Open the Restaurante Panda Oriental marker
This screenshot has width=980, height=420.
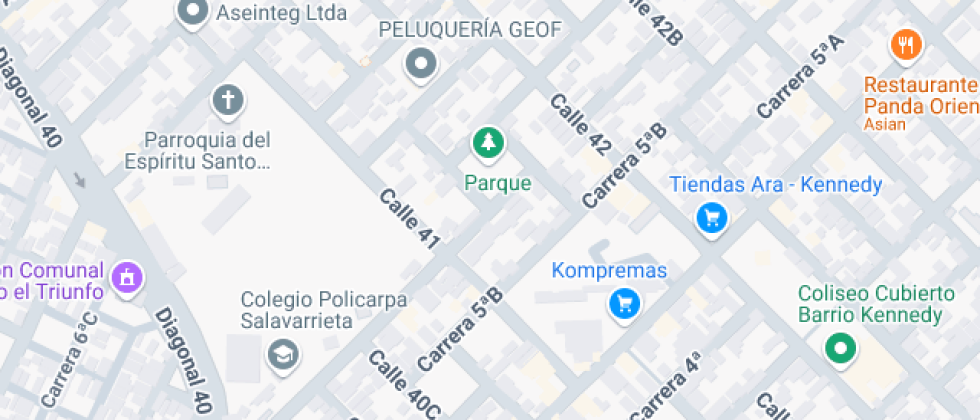pyautogui.click(x=907, y=44)
